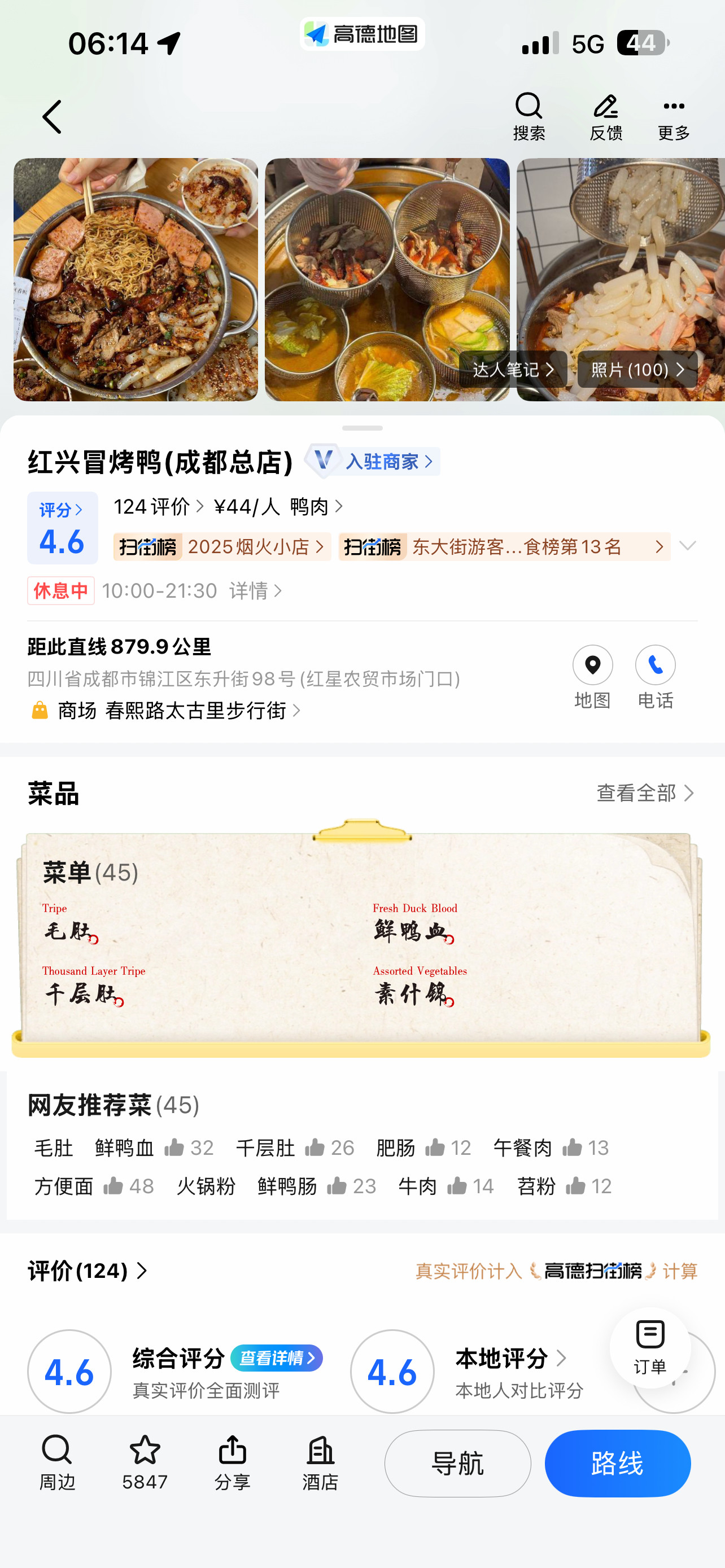Tap the 4.6 评分 rating box
This screenshot has height=1568, width=725.
[62, 528]
